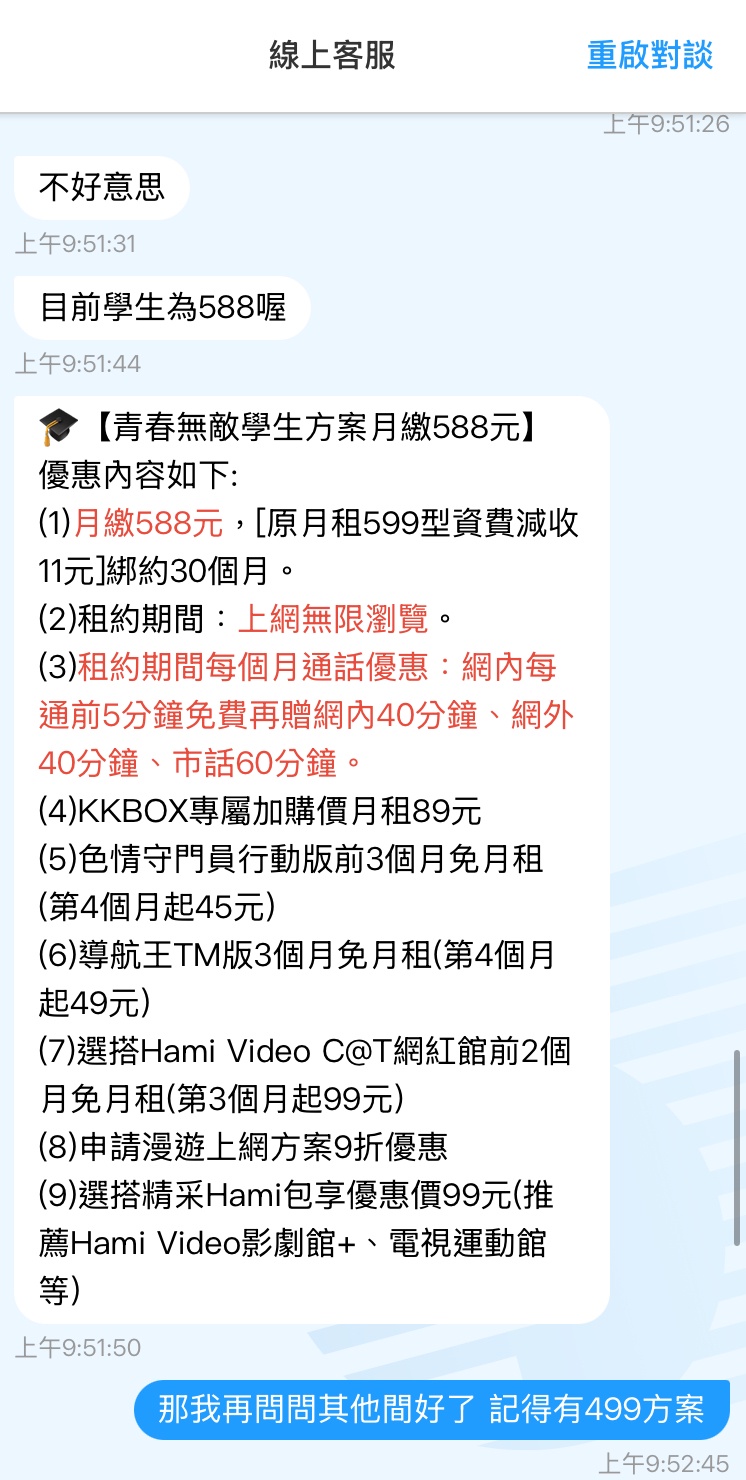The width and height of the screenshot is (746, 1480).
Task: Tap 重啟對談 to restart the conversation
Action: point(650,55)
